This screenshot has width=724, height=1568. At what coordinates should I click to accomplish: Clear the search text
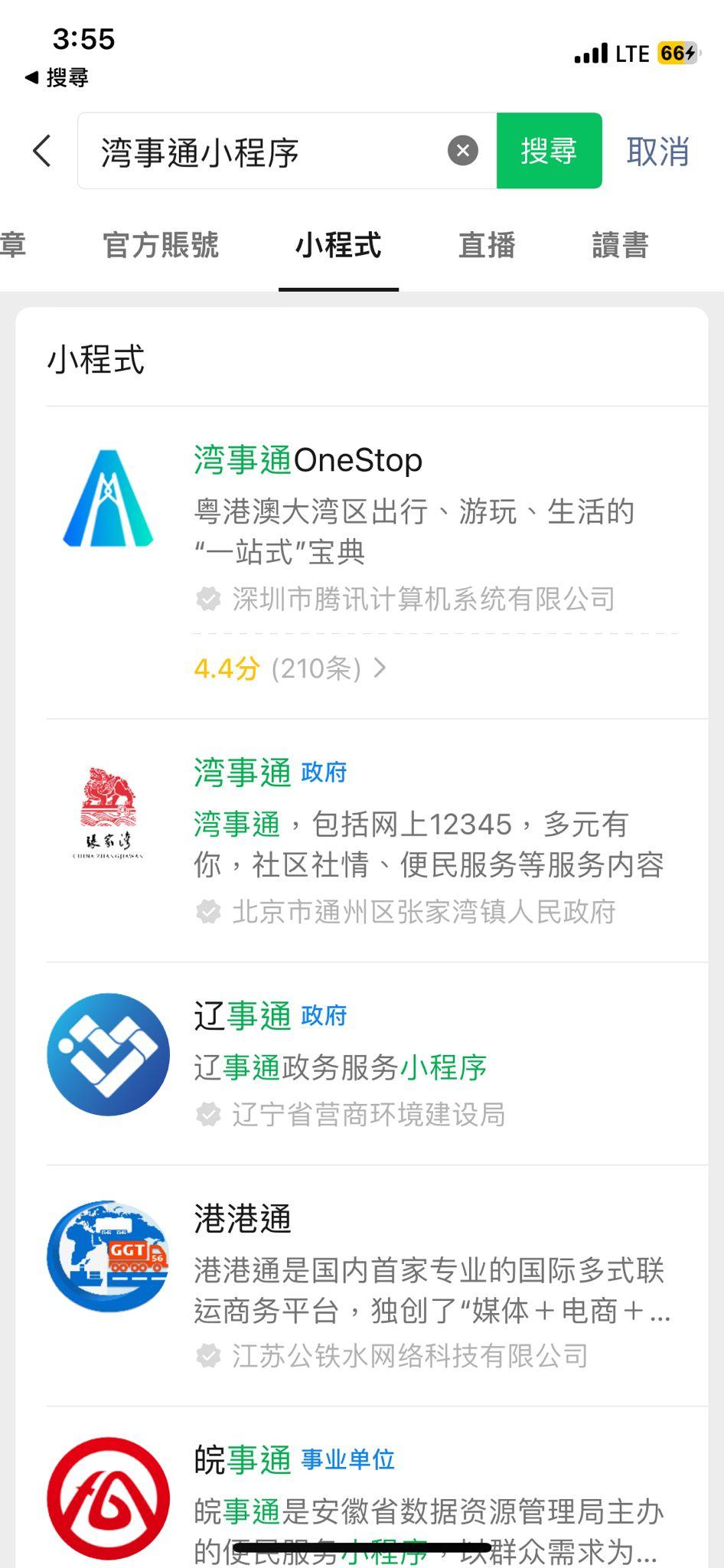tap(463, 151)
